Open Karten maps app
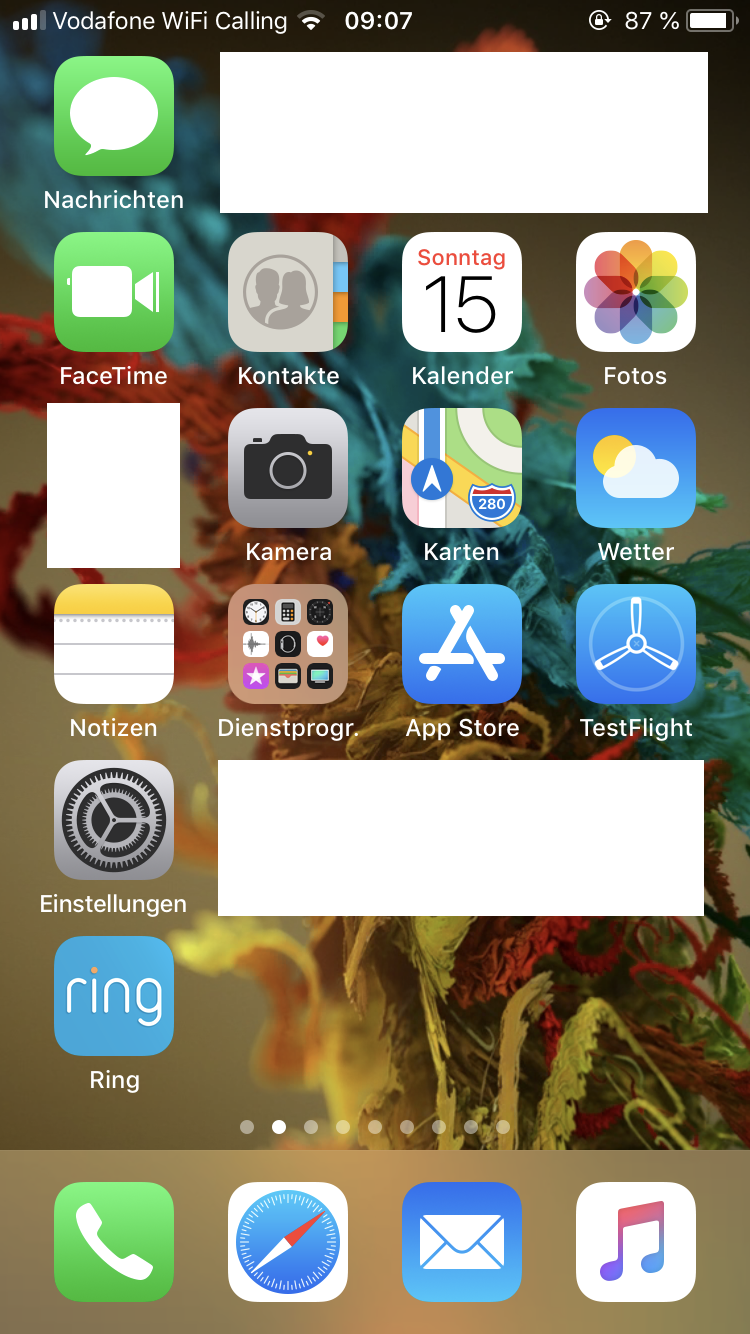 click(x=462, y=468)
